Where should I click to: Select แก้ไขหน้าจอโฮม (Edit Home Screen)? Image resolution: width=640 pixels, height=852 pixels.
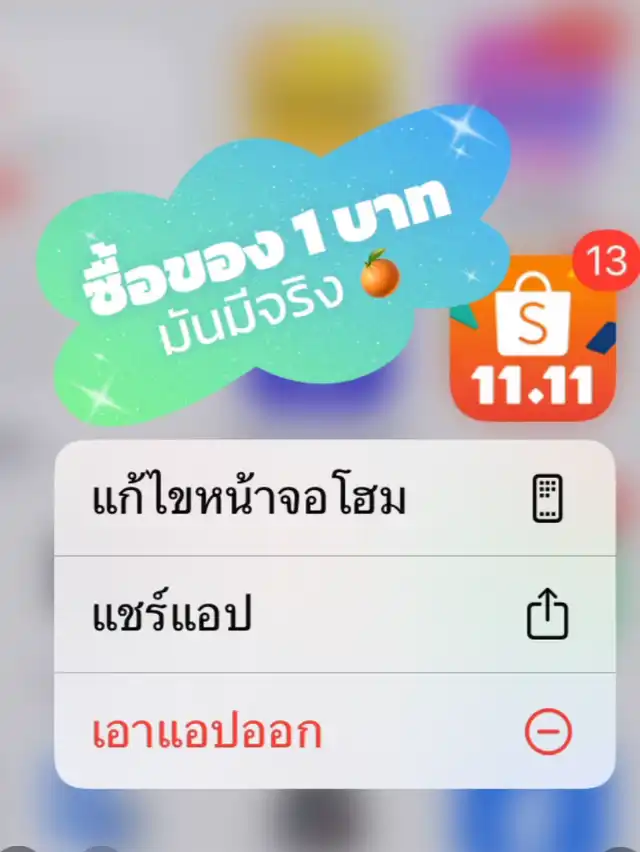tap(335, 498)
